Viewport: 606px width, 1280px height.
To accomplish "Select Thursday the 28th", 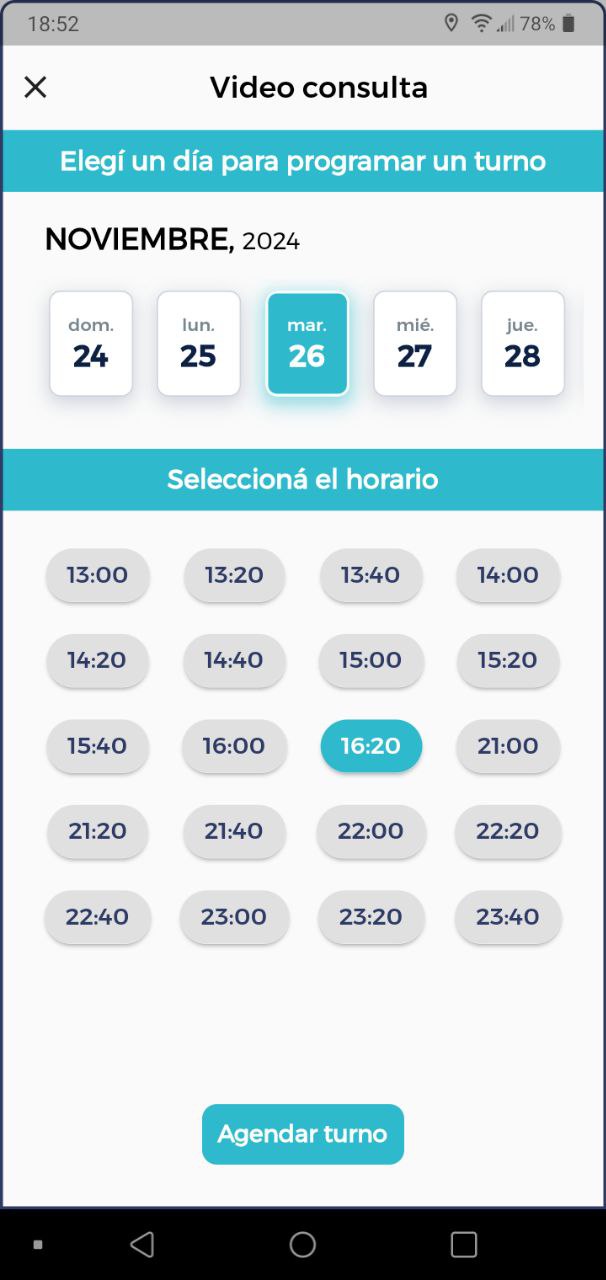I will [523, 343].
